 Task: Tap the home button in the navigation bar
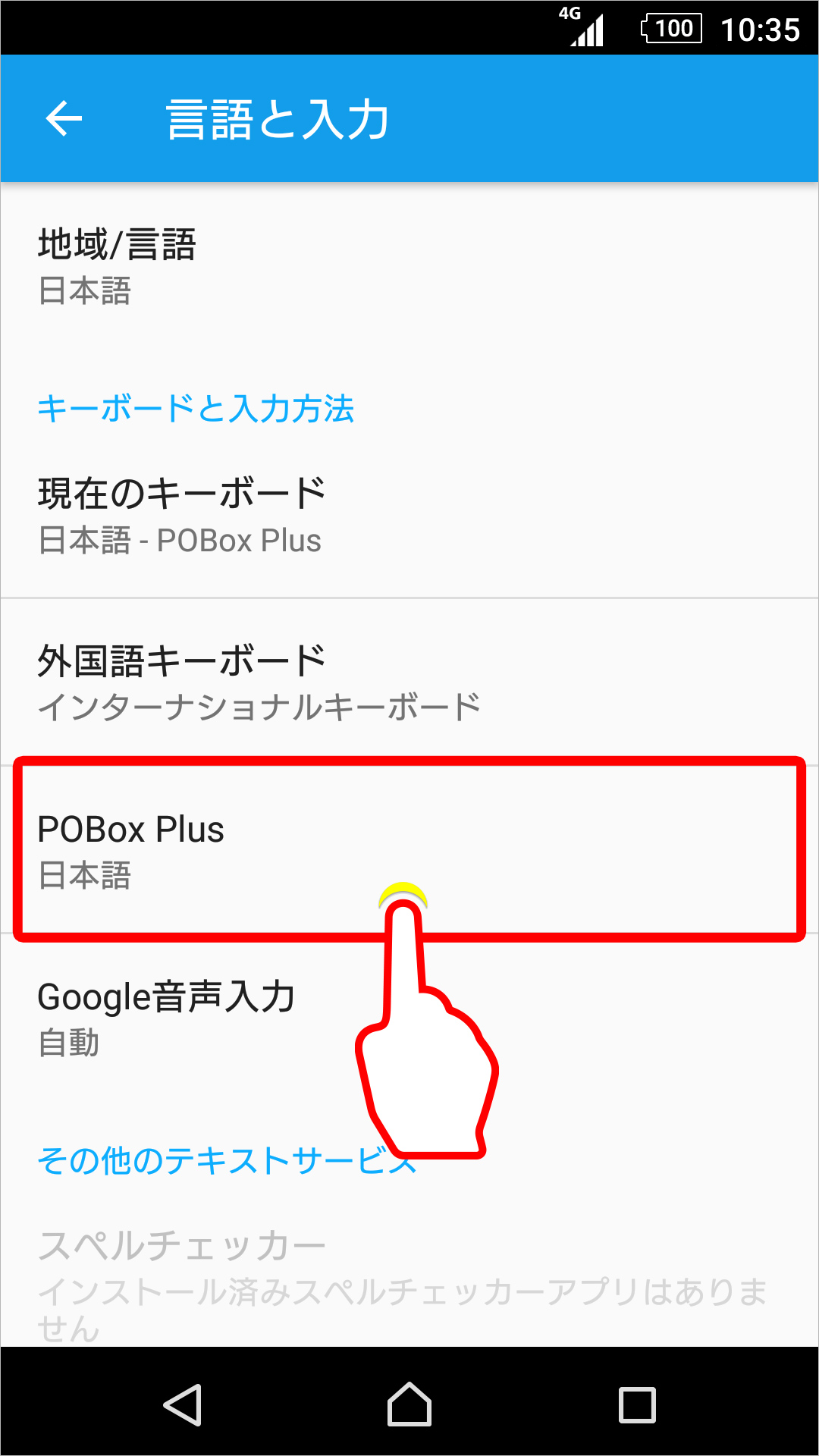click(x=409, y=1404)
